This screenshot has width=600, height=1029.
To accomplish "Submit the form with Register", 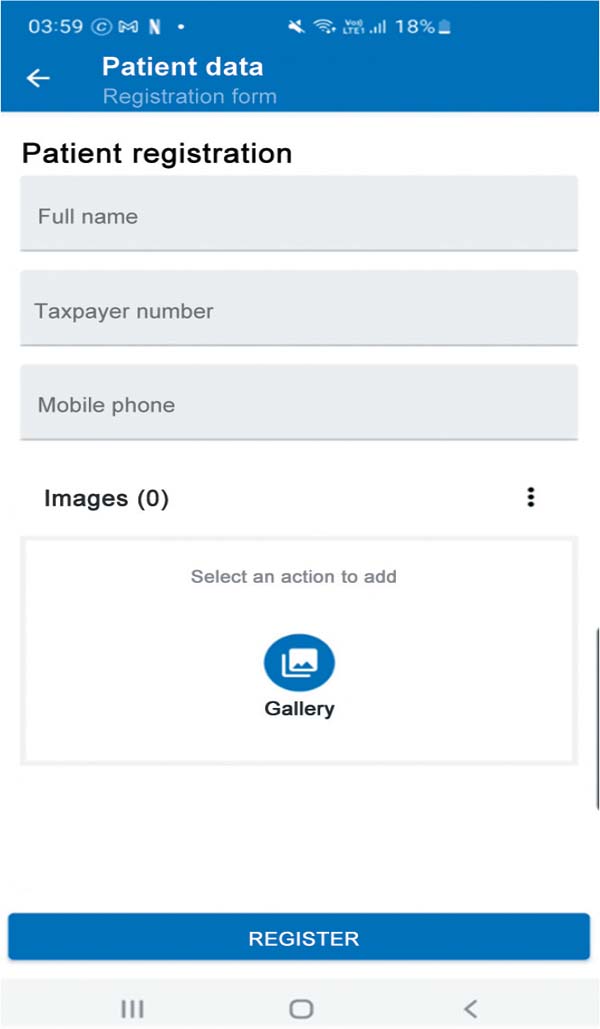I will 299,938.
